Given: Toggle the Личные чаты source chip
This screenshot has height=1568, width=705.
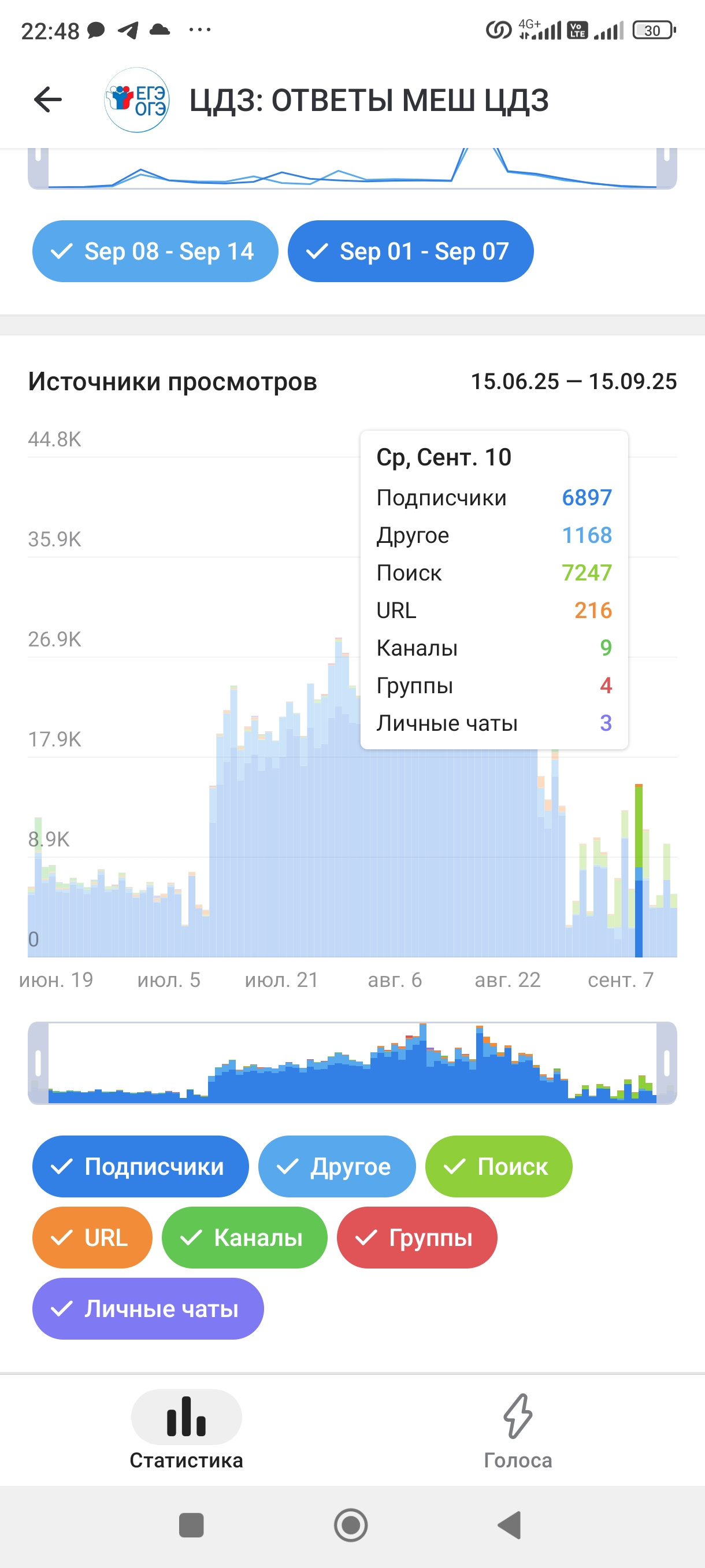Looking at the screenshot, I should [x=148, y=1309].
